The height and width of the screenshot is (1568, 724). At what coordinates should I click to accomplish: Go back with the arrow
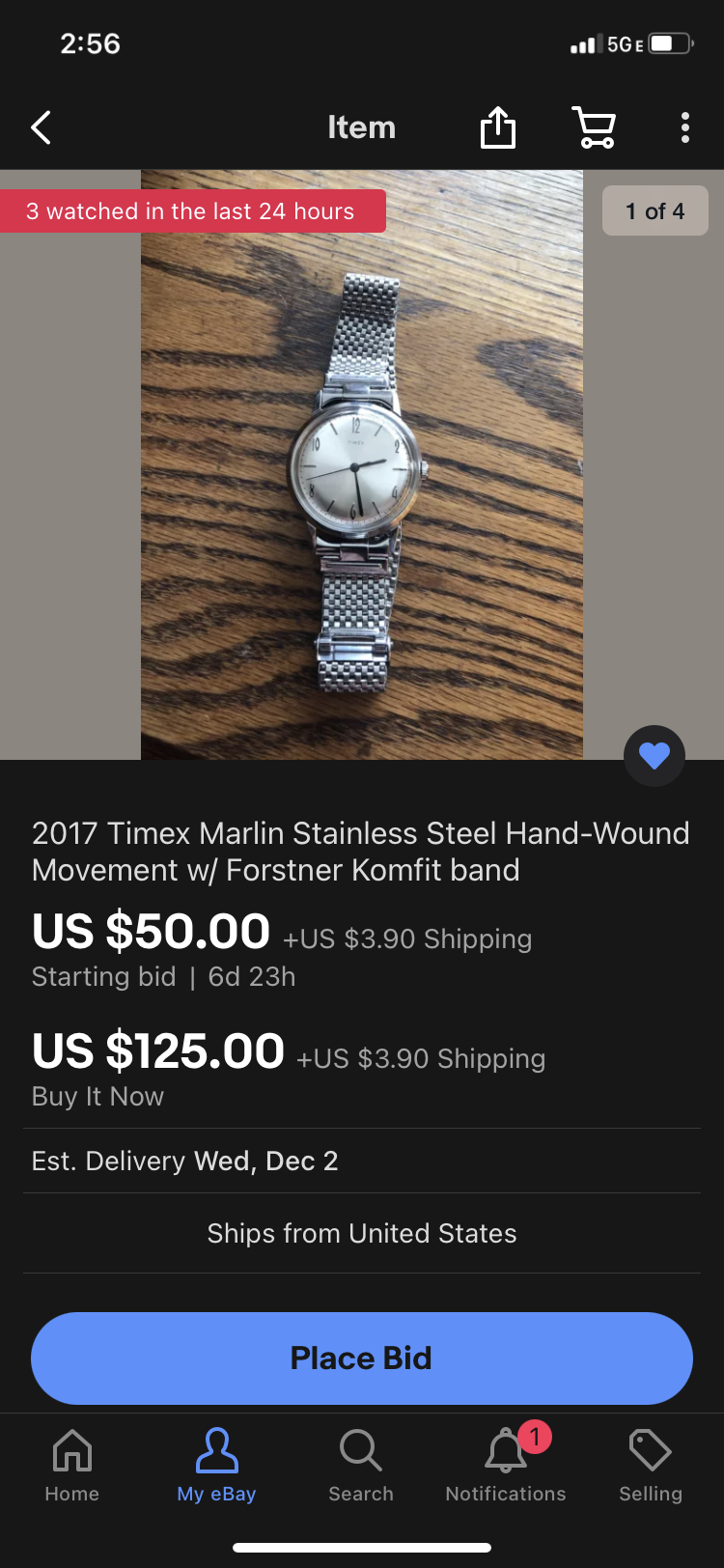pos(41,127)
